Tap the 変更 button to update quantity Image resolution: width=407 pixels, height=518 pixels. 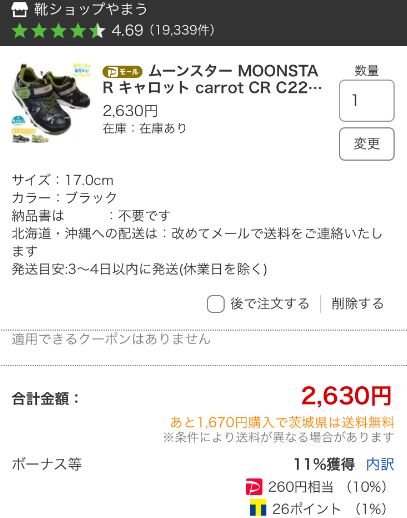click(x=367, y=144)
